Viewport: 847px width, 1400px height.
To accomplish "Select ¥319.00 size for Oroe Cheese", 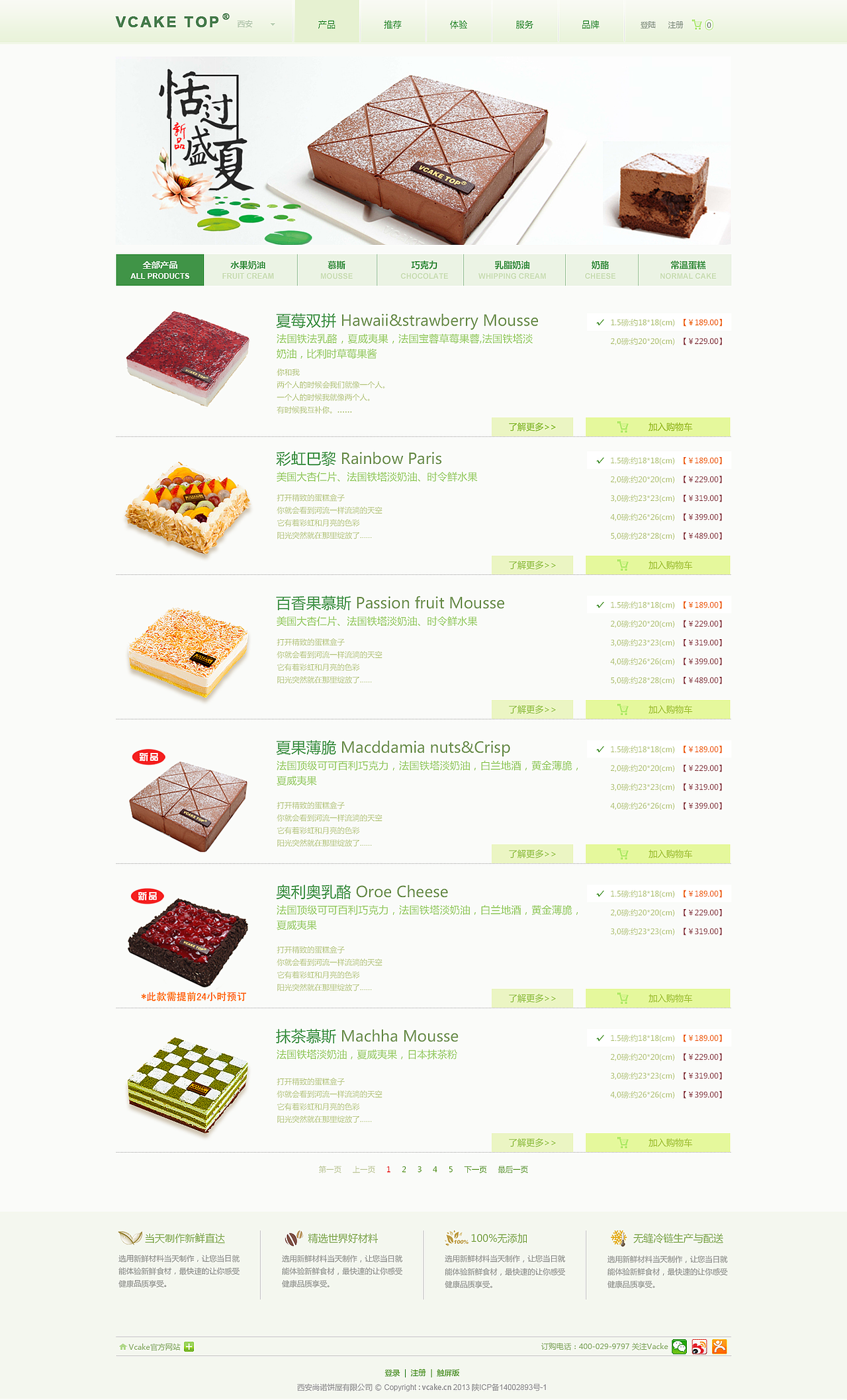I will (666, 931).
